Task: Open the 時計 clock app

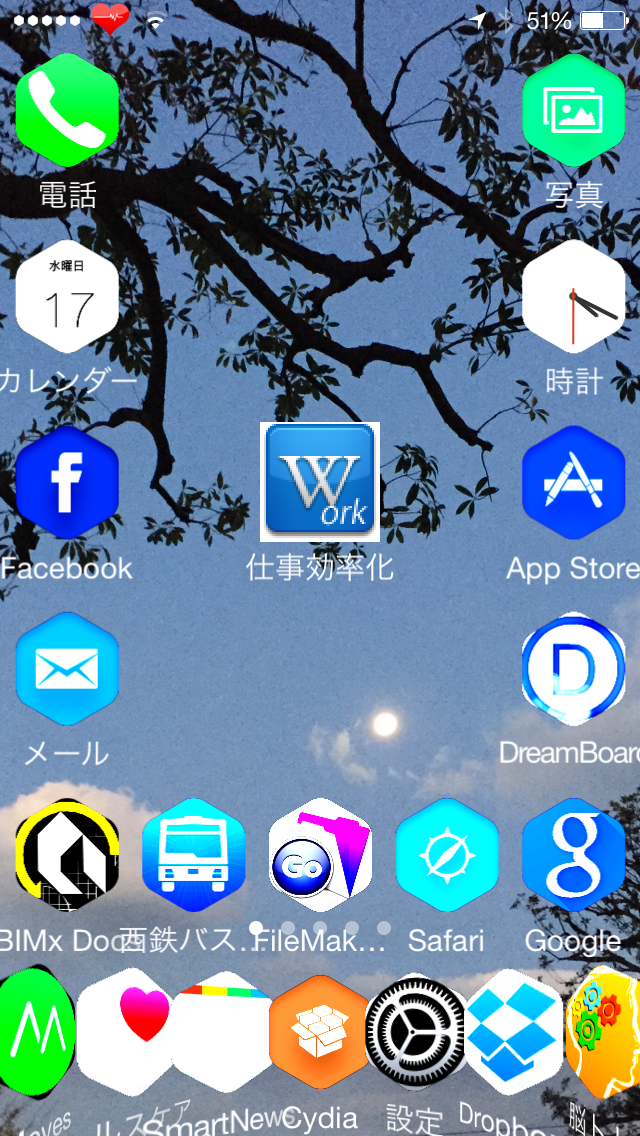Action: (x=573, y=296)
